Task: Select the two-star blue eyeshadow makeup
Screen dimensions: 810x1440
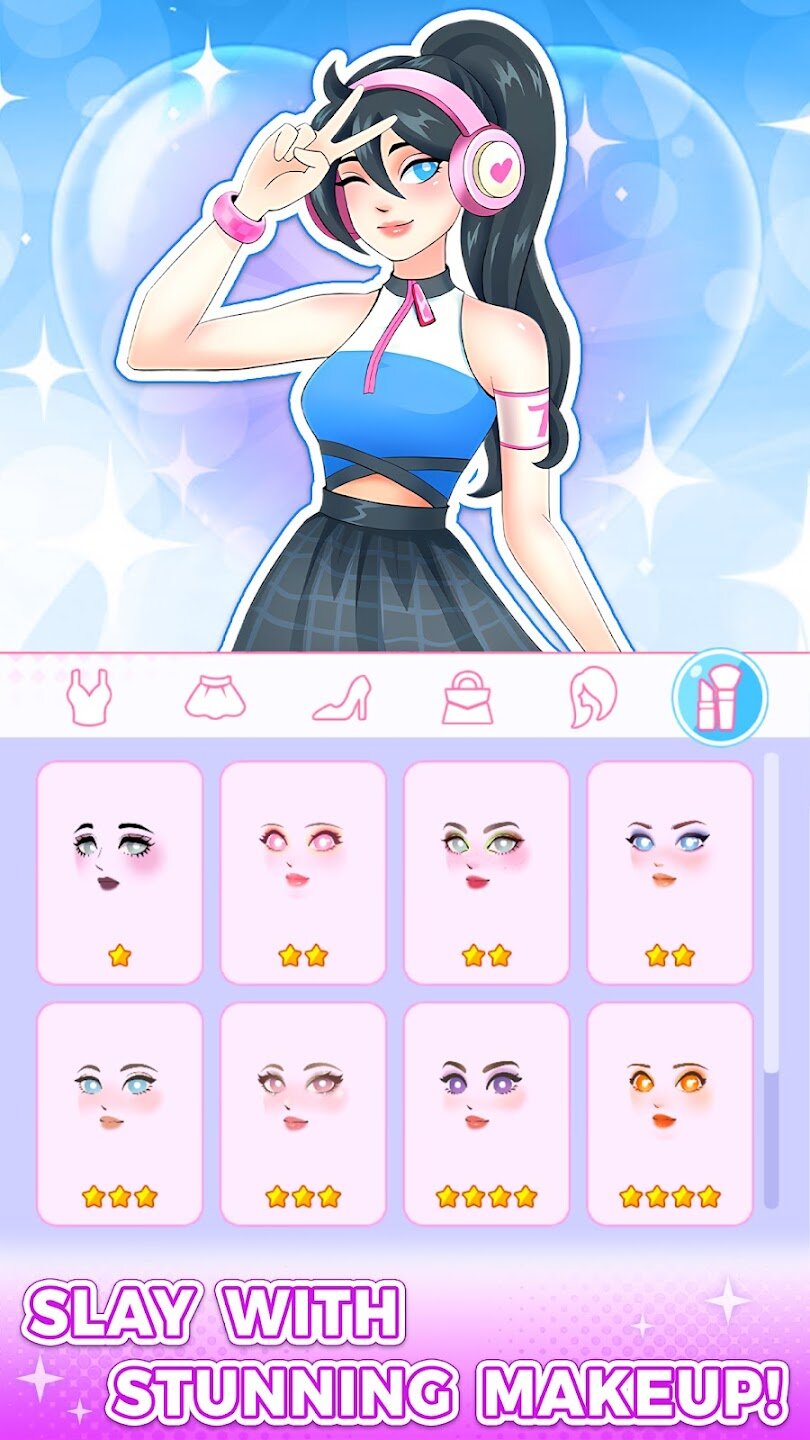Action: [670, 872]
